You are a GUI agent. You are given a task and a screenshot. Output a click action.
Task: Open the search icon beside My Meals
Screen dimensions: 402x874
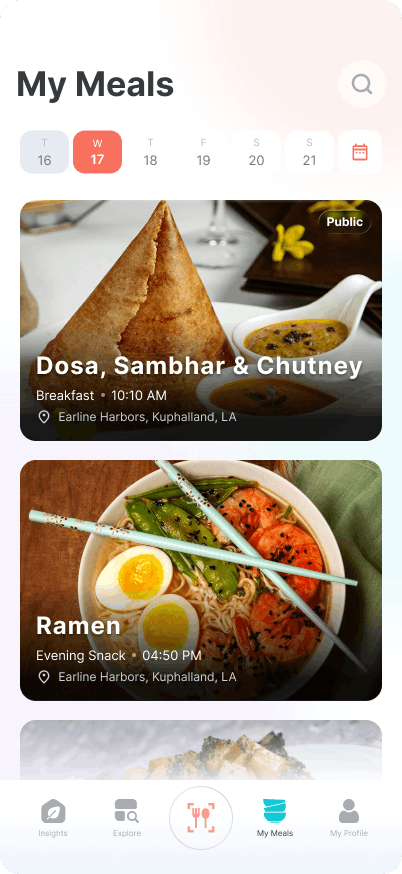[362, 84]
